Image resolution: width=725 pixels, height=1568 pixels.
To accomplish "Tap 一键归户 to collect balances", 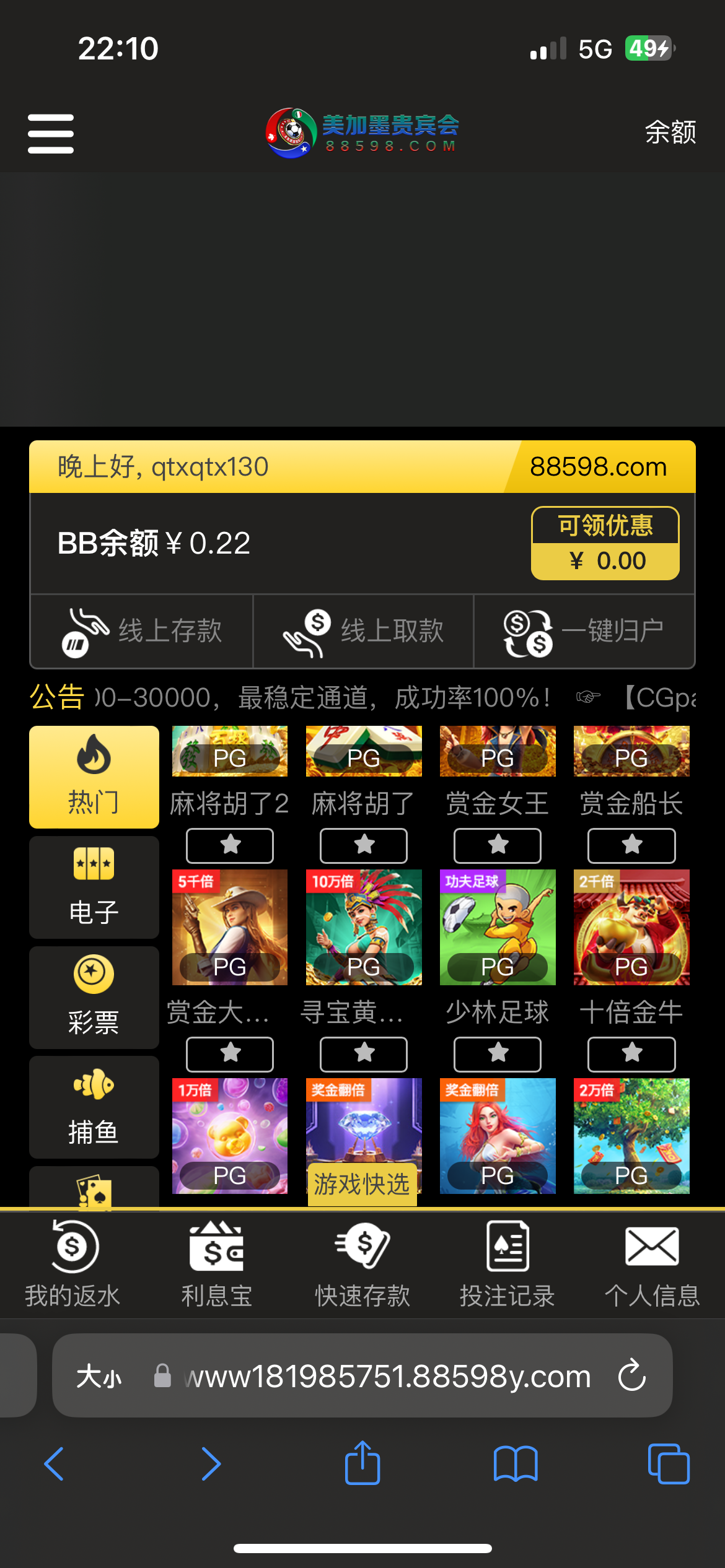I will [x=584, y=632].
